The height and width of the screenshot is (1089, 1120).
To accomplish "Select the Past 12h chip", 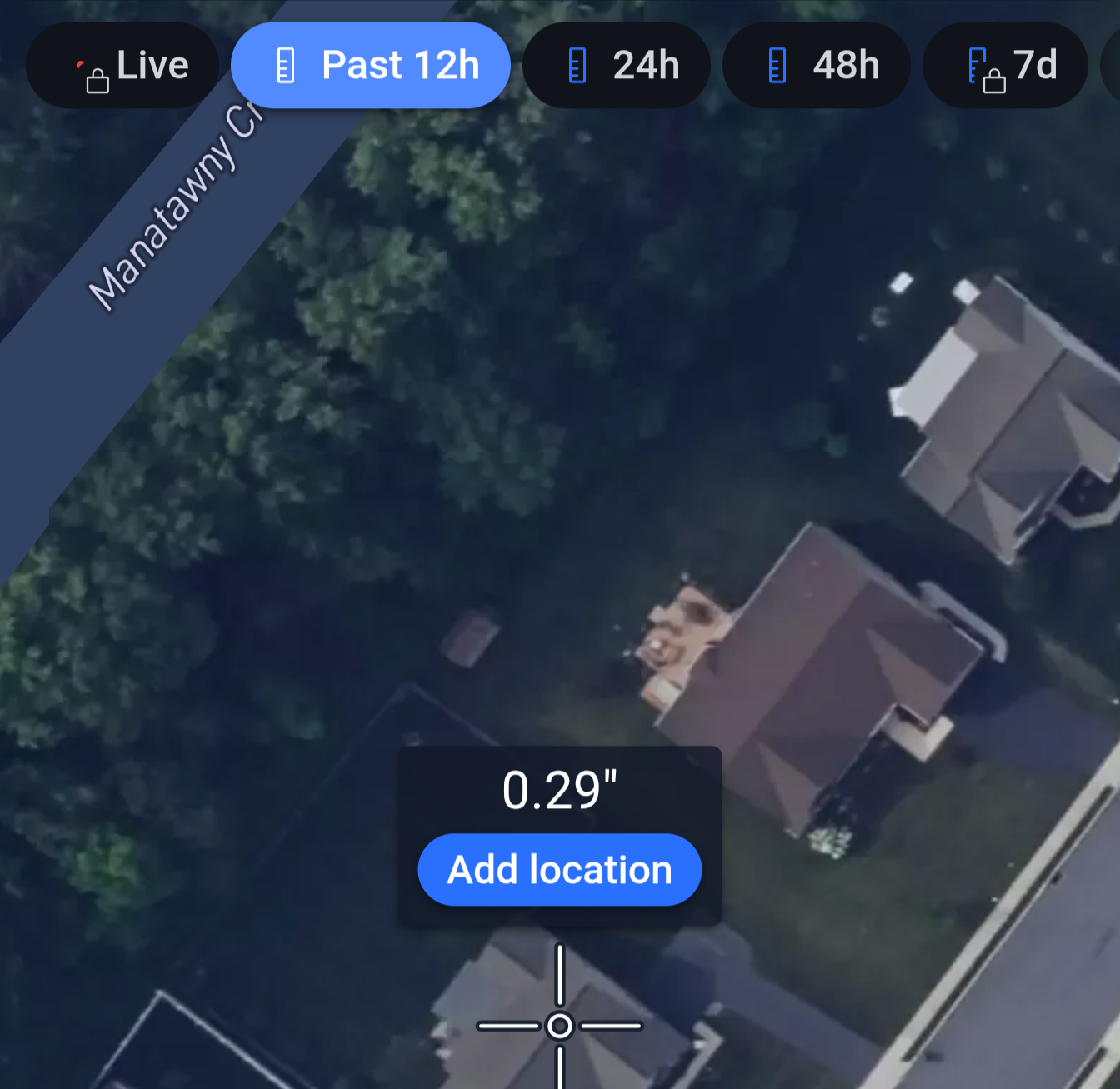I will 371,66.
